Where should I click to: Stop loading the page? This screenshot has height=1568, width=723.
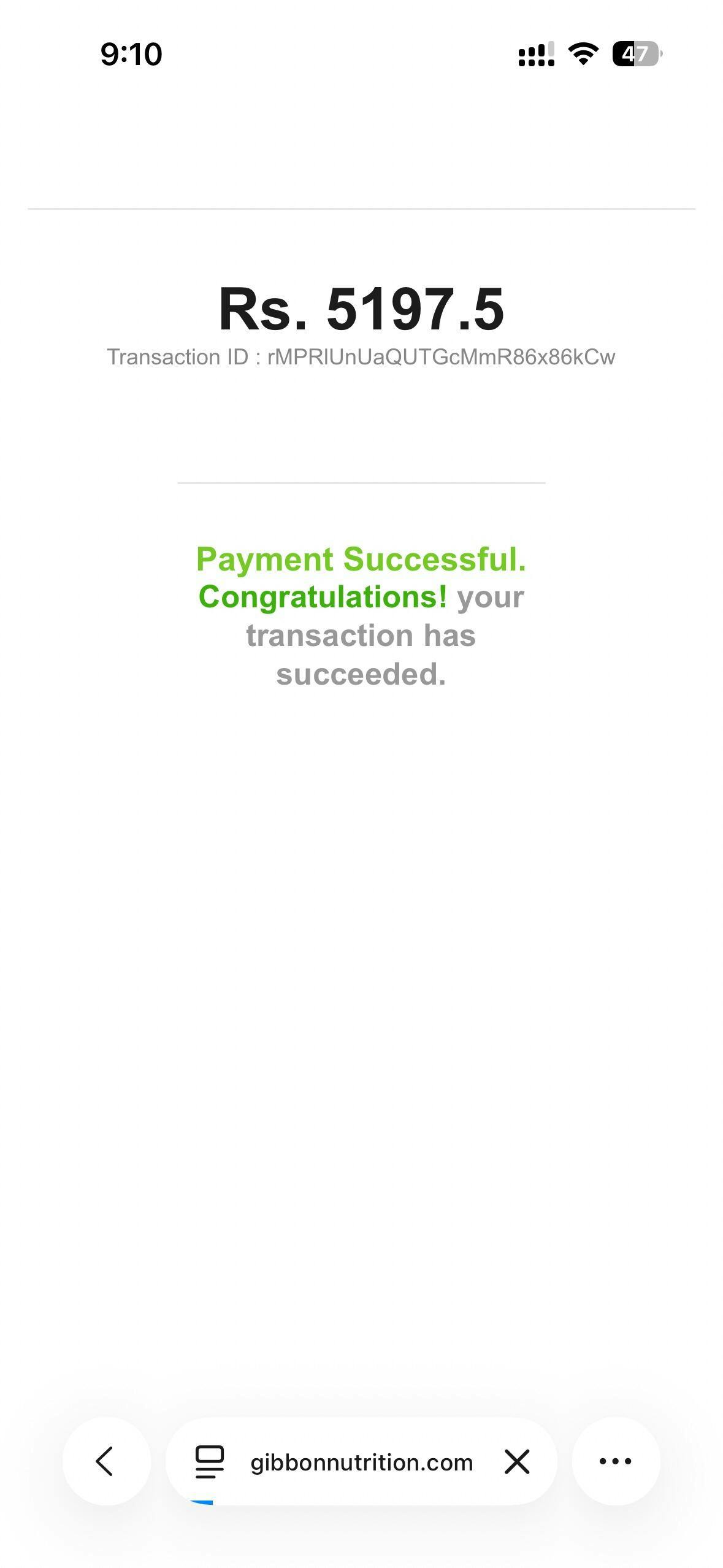(517, 1461)
